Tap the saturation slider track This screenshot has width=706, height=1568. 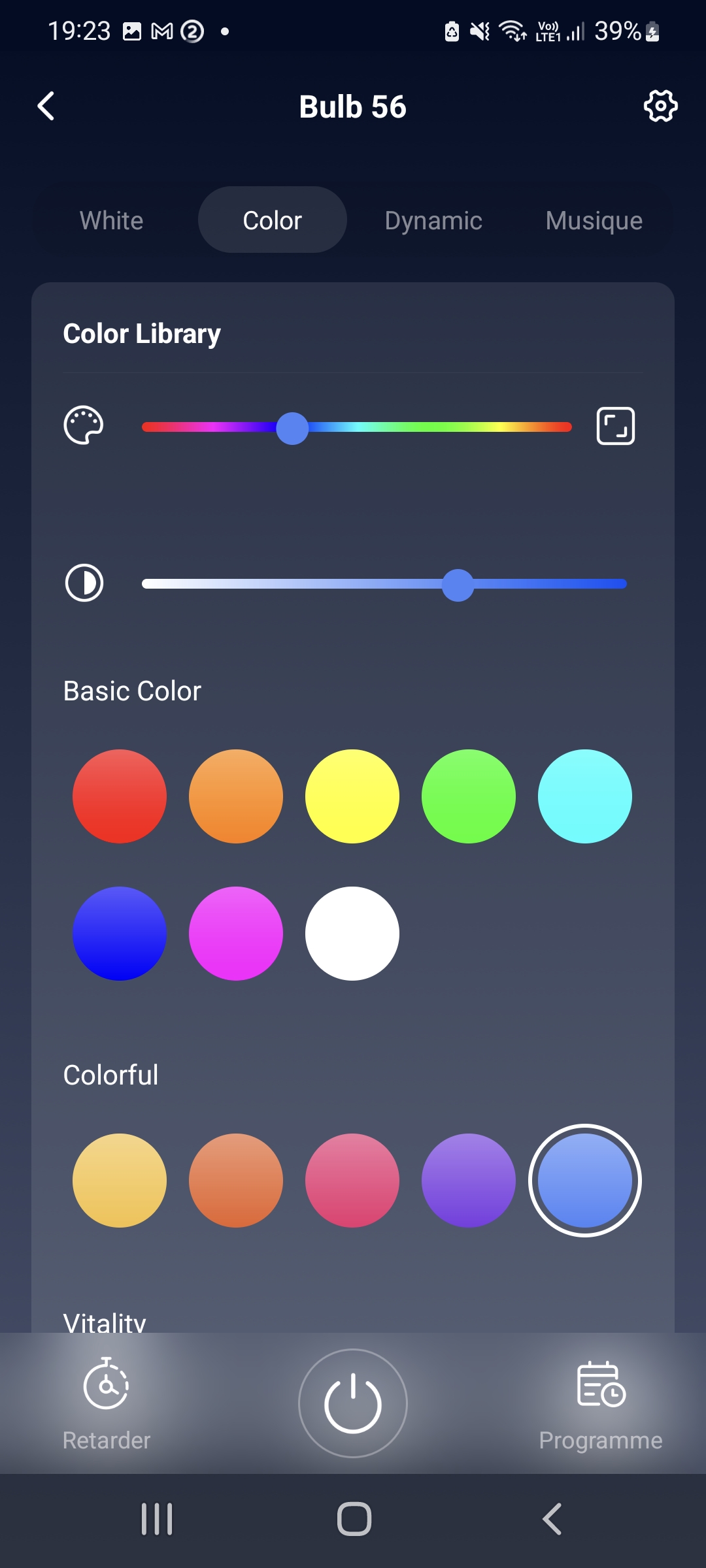(x=294, y=584)
